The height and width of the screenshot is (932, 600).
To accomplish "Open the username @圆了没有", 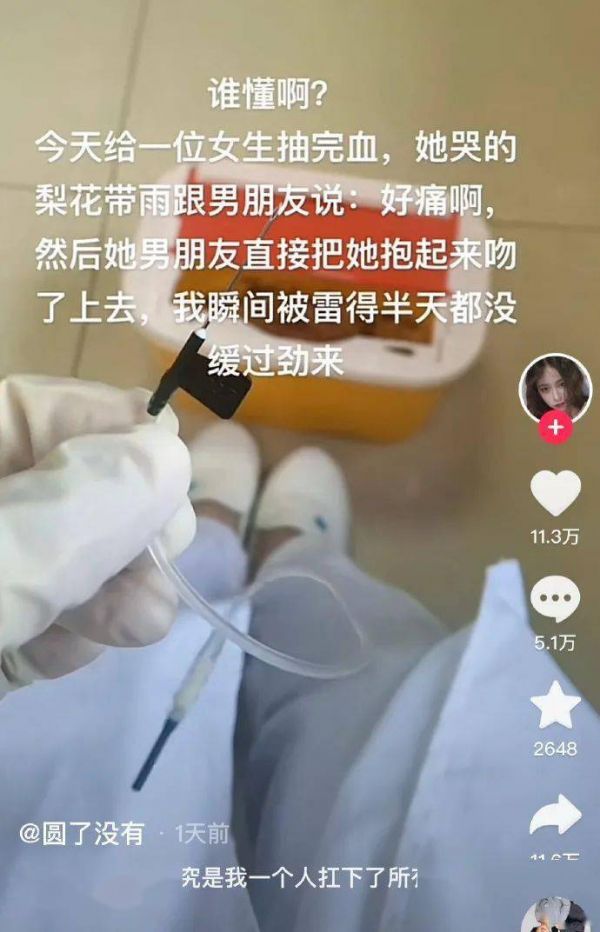I will (83, 833).
